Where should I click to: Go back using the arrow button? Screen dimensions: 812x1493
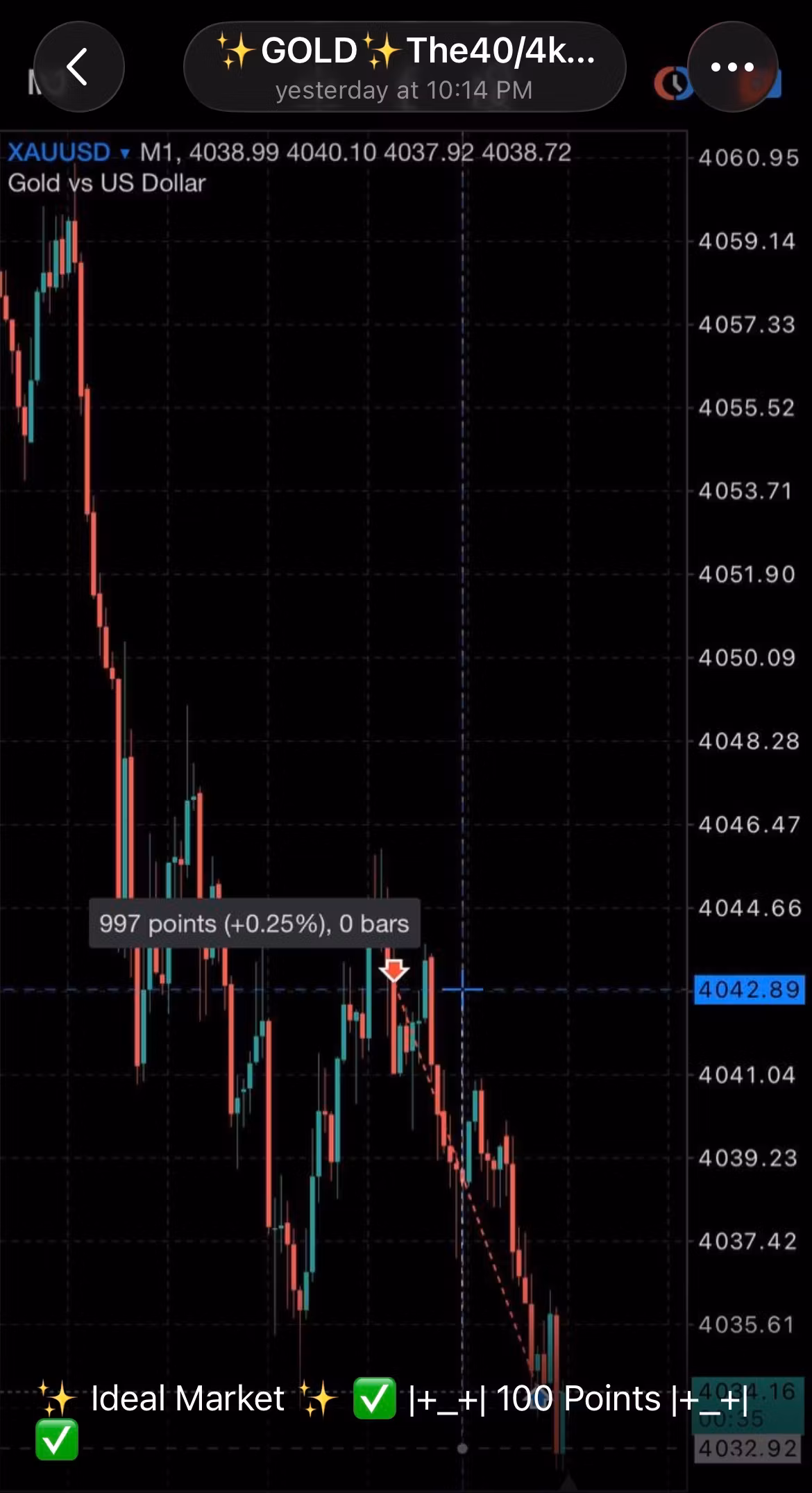[78, 67]
